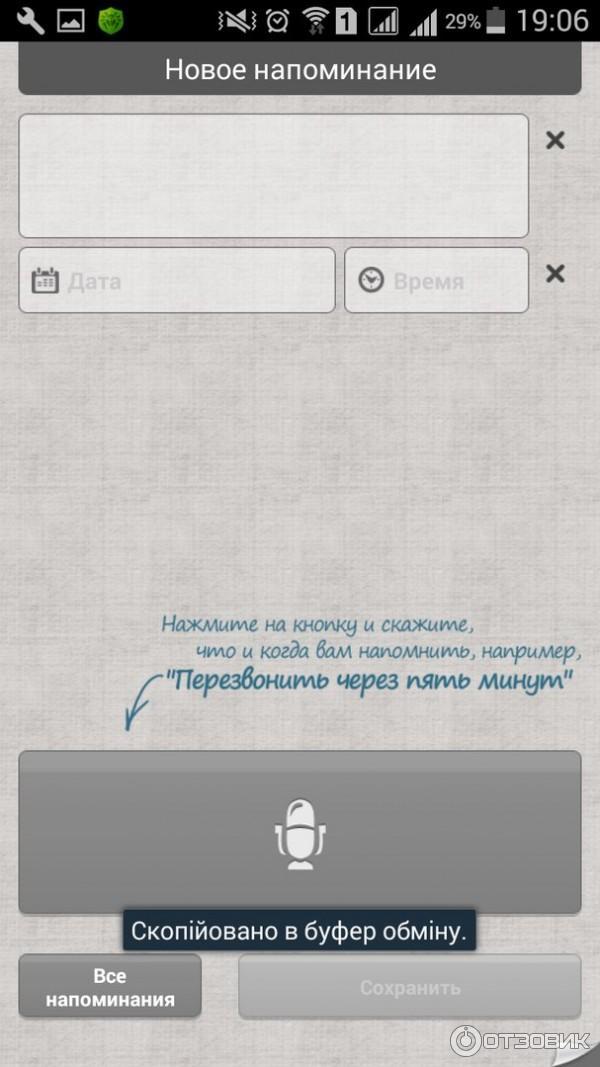600x1067 pixels.
Task: Clear the reminder text with the X
Action: point(555,140)
